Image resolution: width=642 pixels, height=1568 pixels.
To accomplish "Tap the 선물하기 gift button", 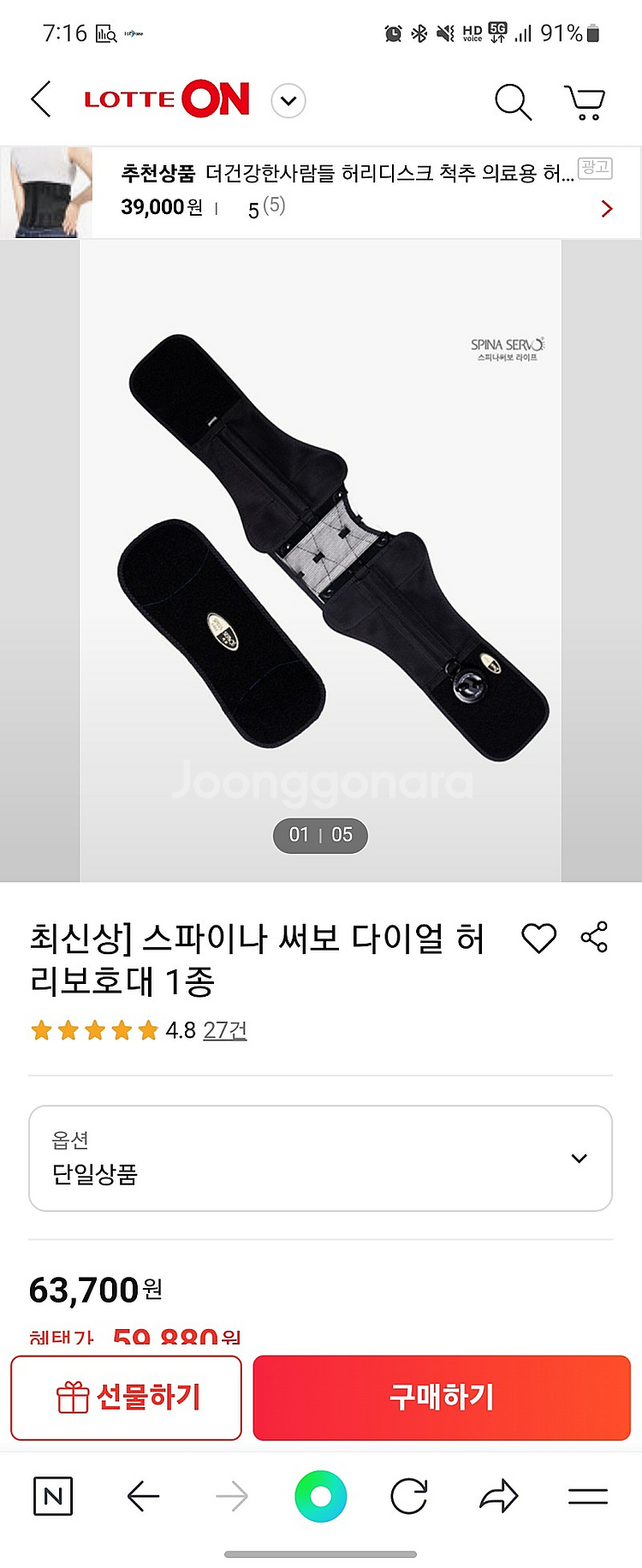I will (x=126, y=1398).
